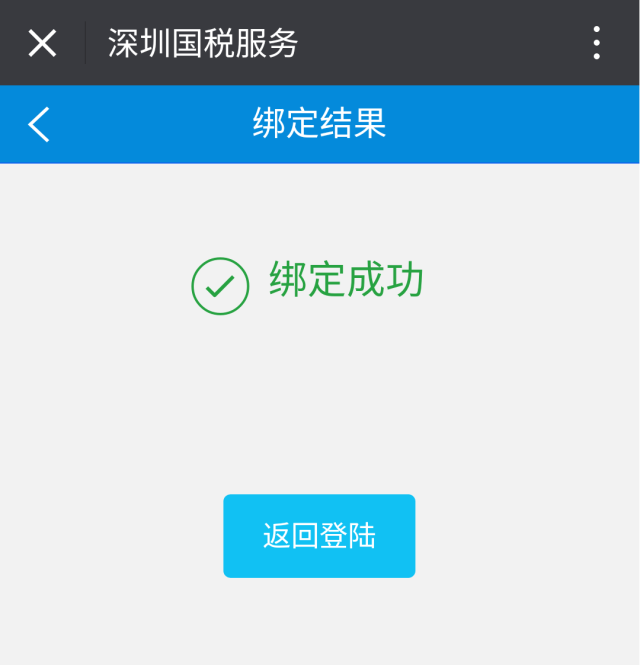Close the 深圳国税服务 page
Screen dimensions: 640x665
(x=42, y=43)
